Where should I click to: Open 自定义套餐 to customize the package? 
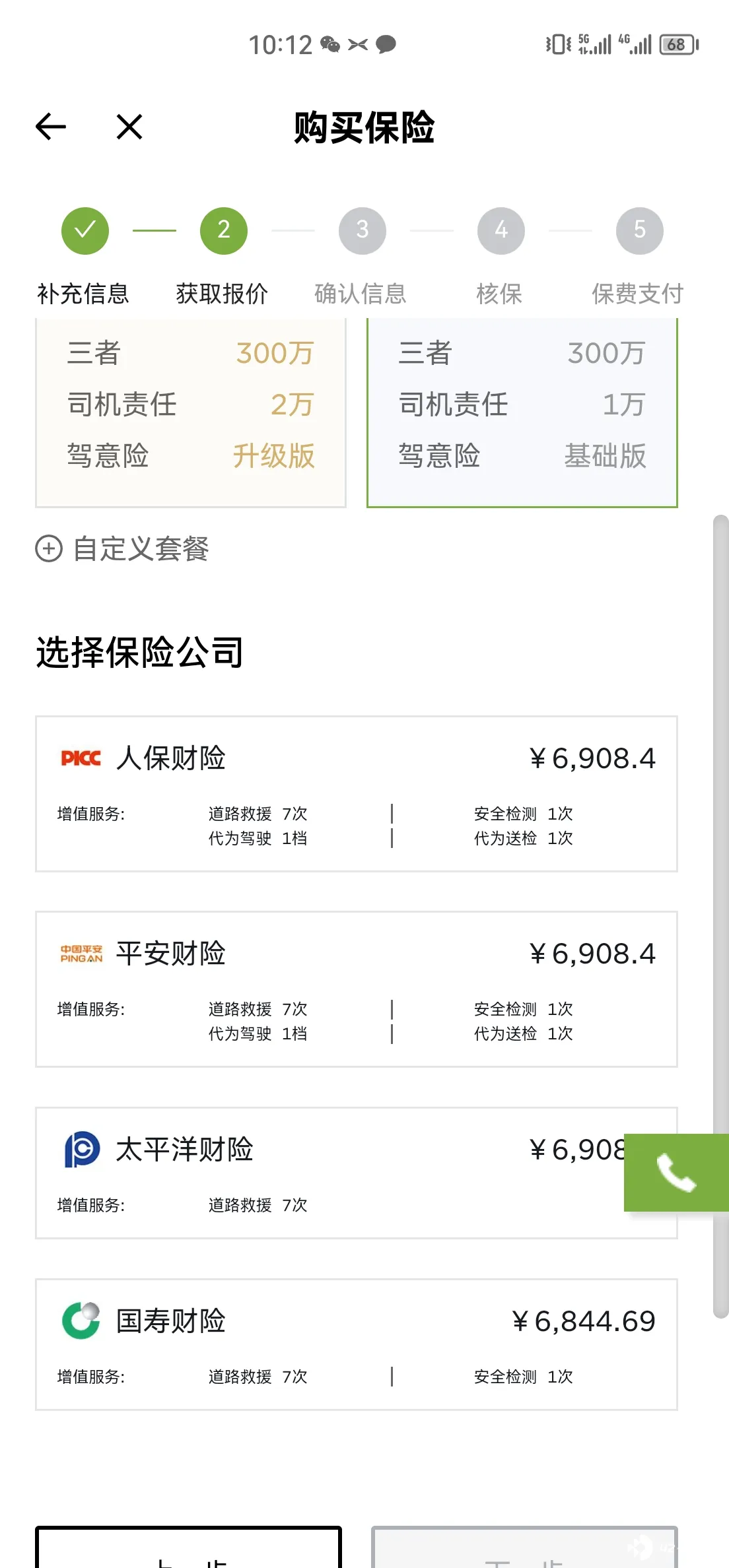pyautogui.click(x=122, y=549)
